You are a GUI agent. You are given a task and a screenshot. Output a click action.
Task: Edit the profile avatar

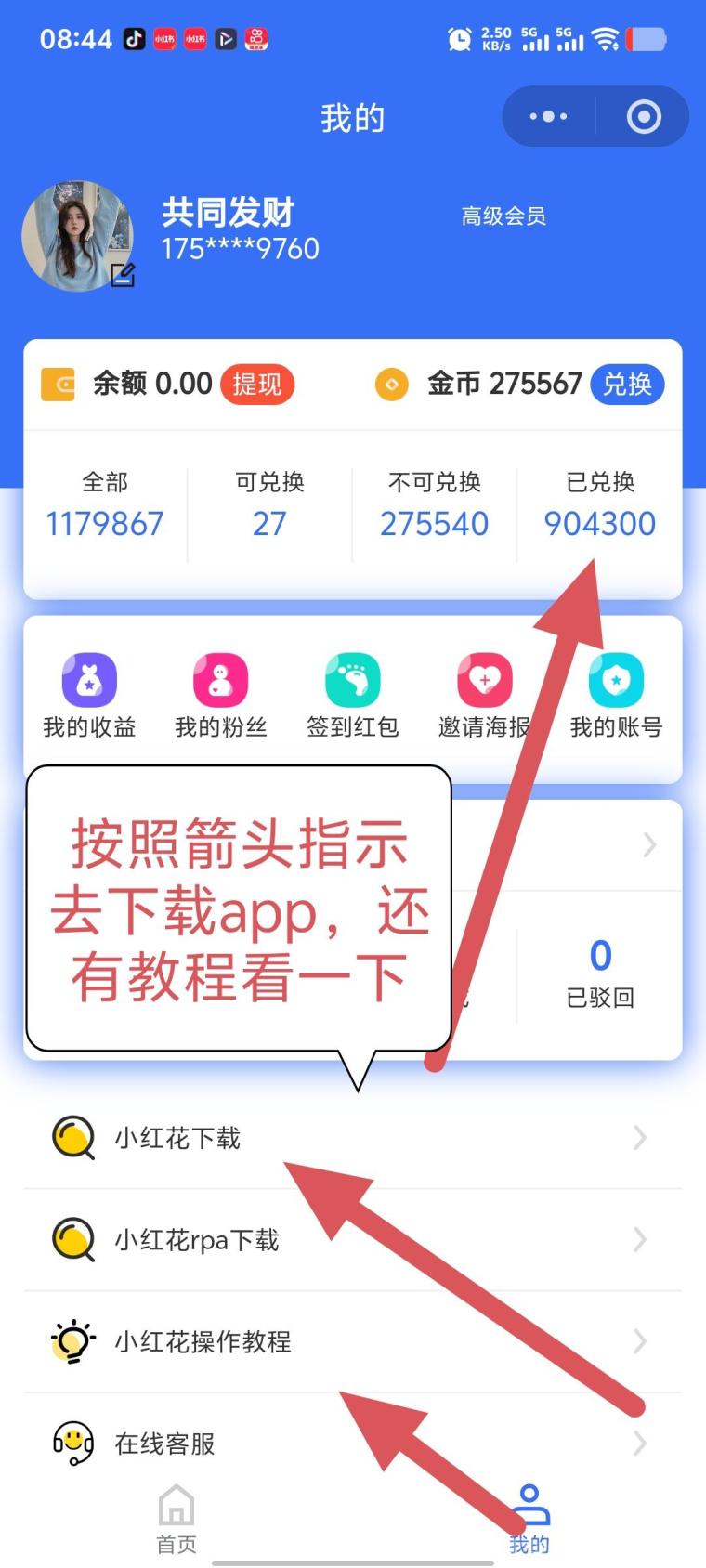point(123,275)
